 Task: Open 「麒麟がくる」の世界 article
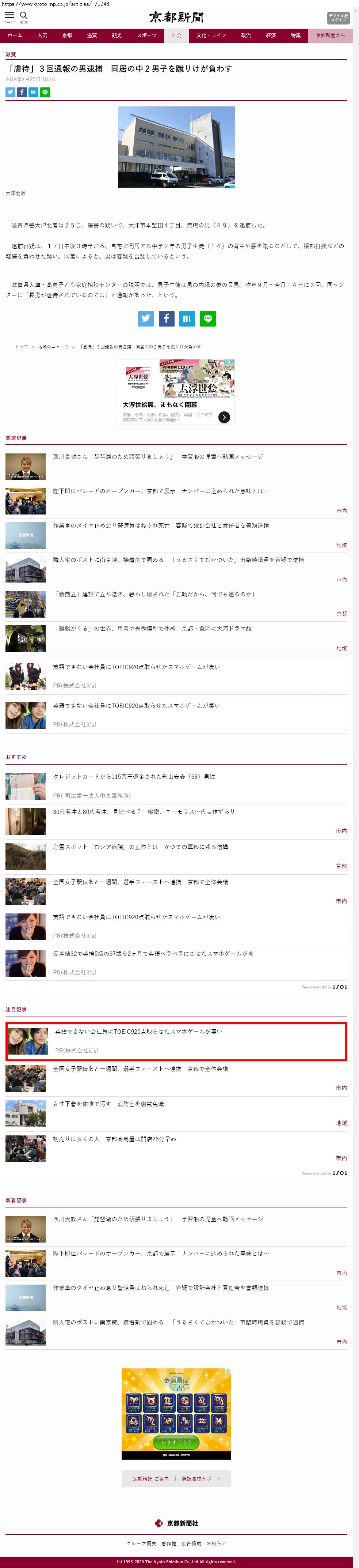152,629
